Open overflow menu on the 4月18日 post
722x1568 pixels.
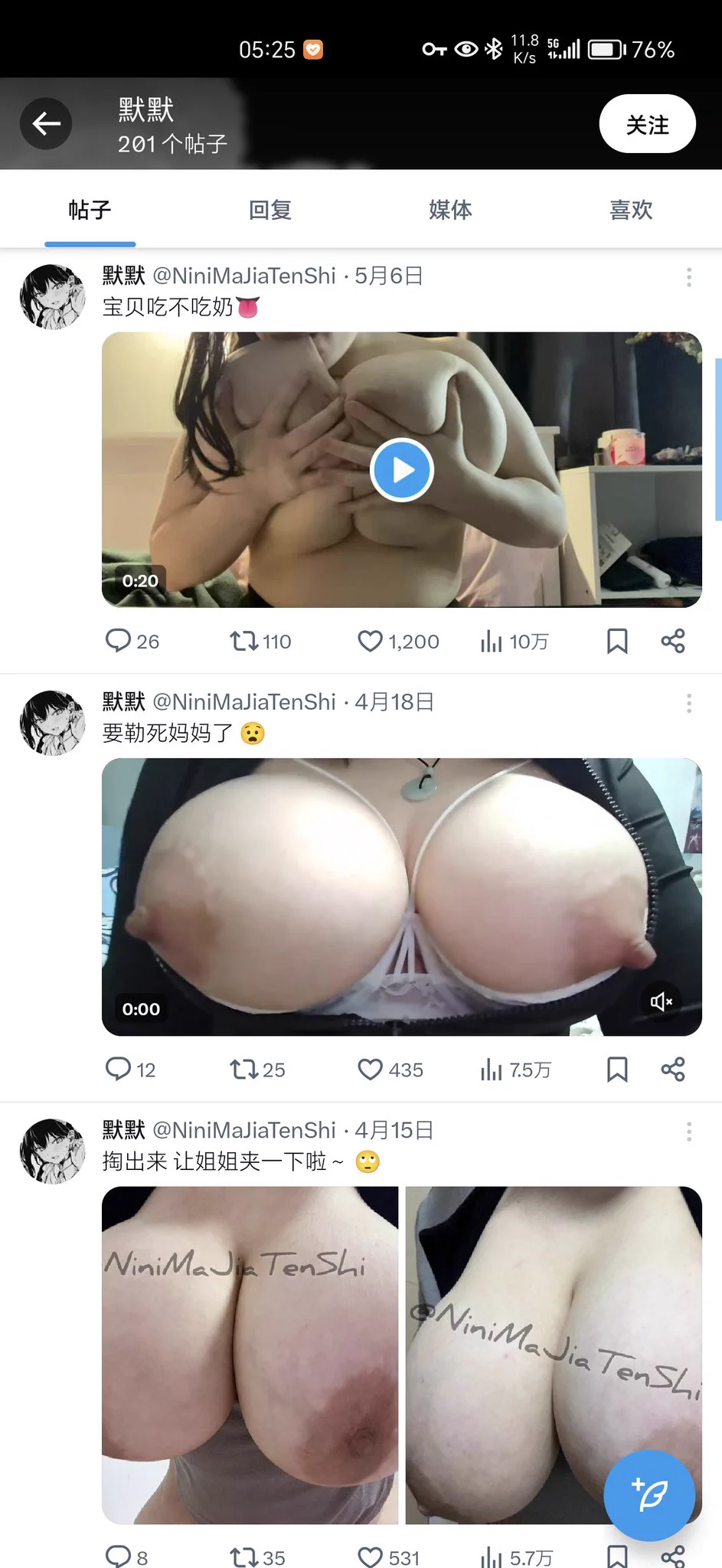(x=689, y=703)
